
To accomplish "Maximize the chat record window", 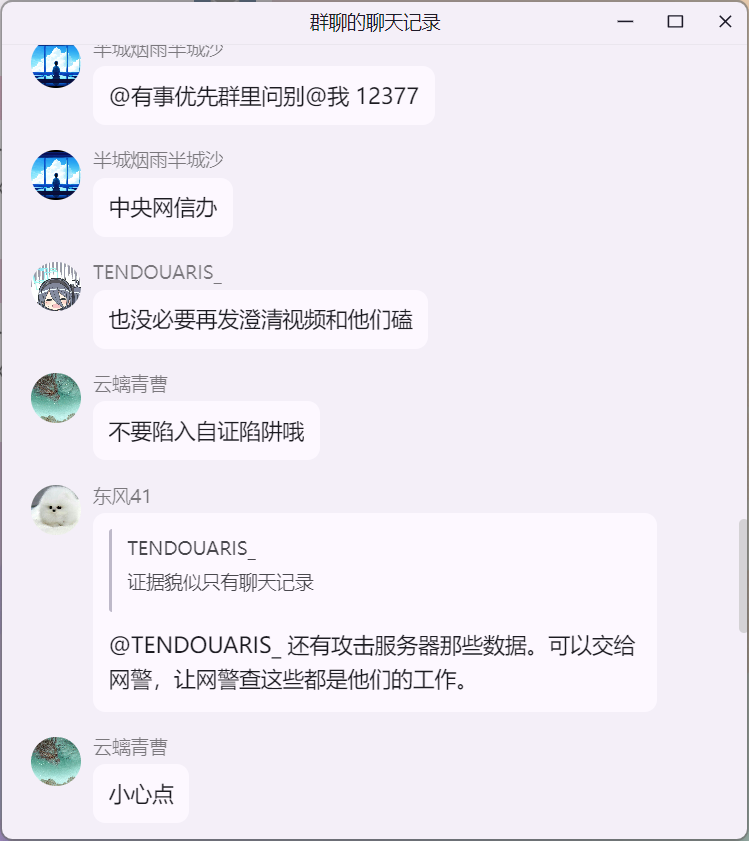I will tap(675, 22).
